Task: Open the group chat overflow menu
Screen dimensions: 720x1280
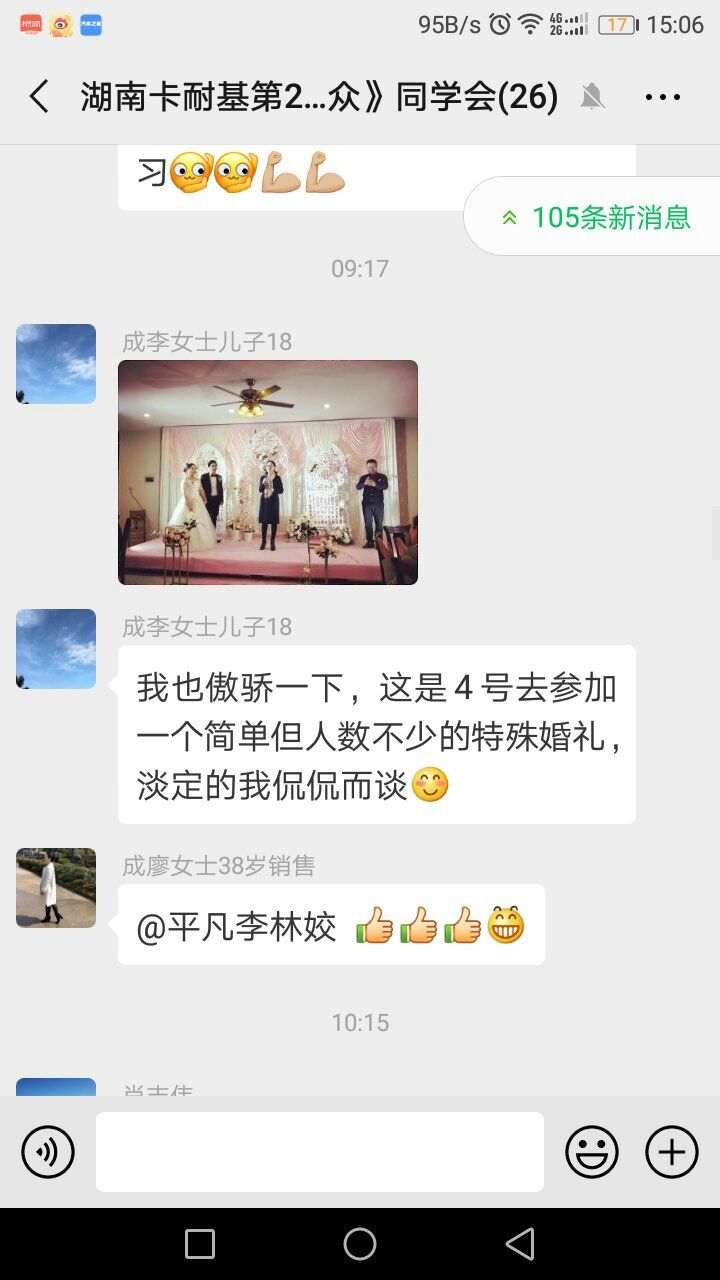Action: coord(662,97)
